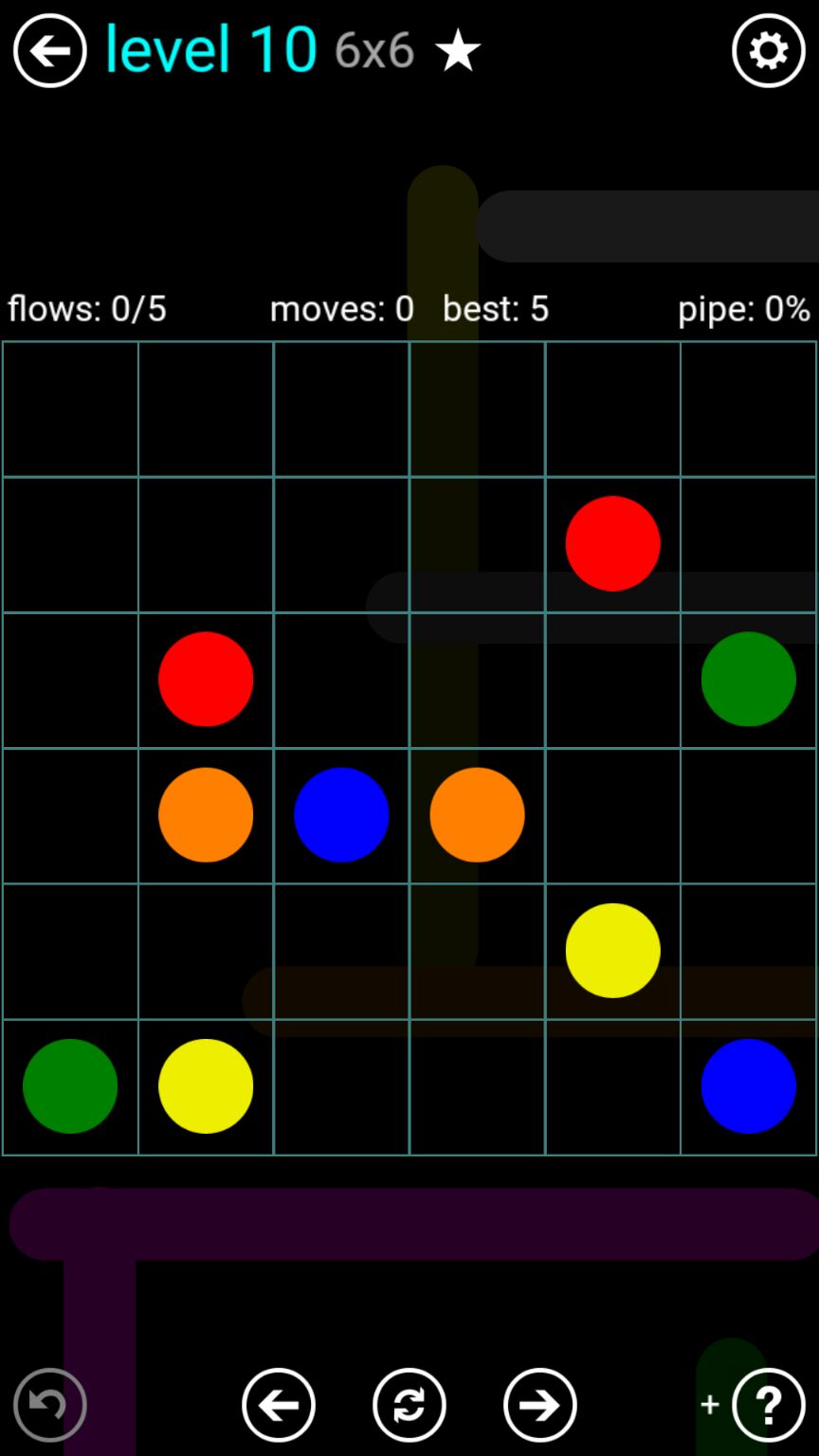
Task: Get a hint with the question mark
Action: 768,1405
